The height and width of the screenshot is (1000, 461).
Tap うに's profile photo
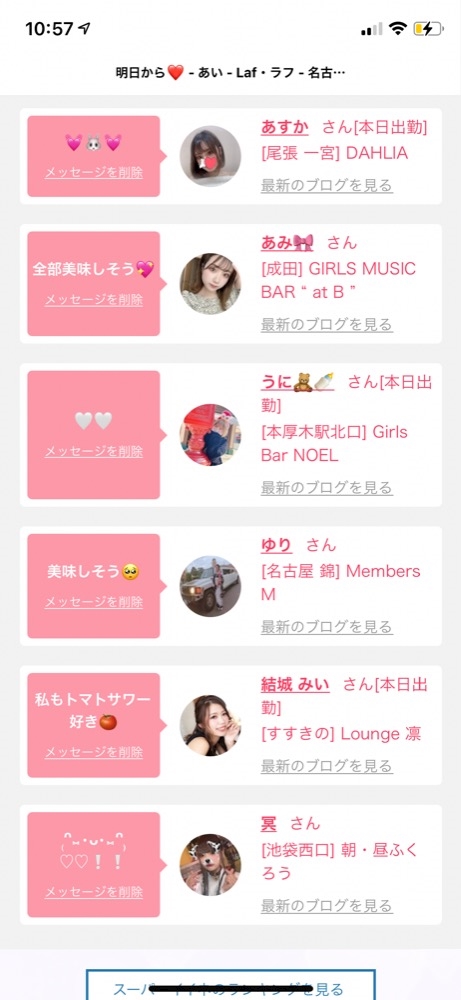(x=210, y=435)
